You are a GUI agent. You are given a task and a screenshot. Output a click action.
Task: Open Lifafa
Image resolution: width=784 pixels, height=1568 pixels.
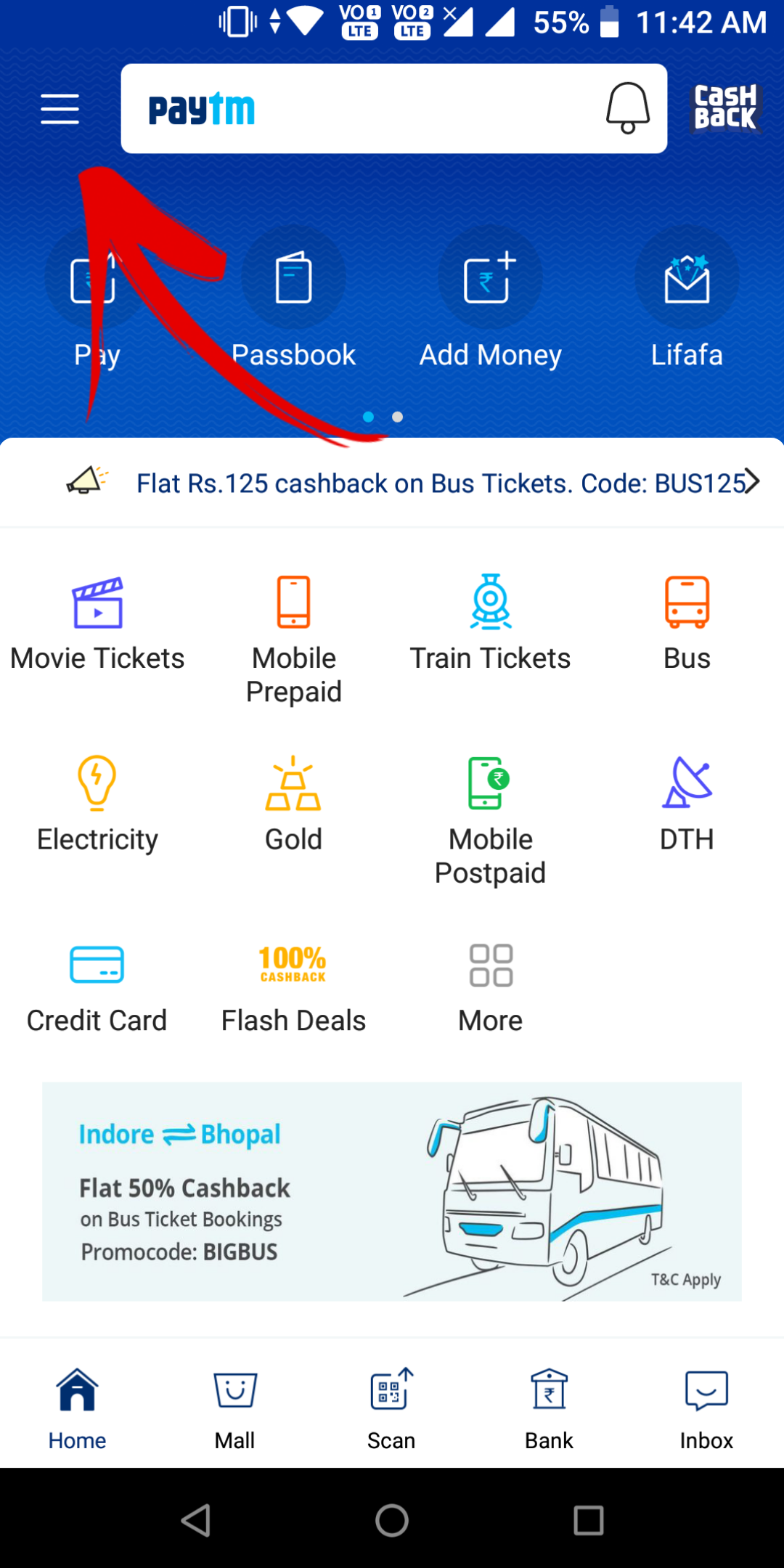pos(687,299)
